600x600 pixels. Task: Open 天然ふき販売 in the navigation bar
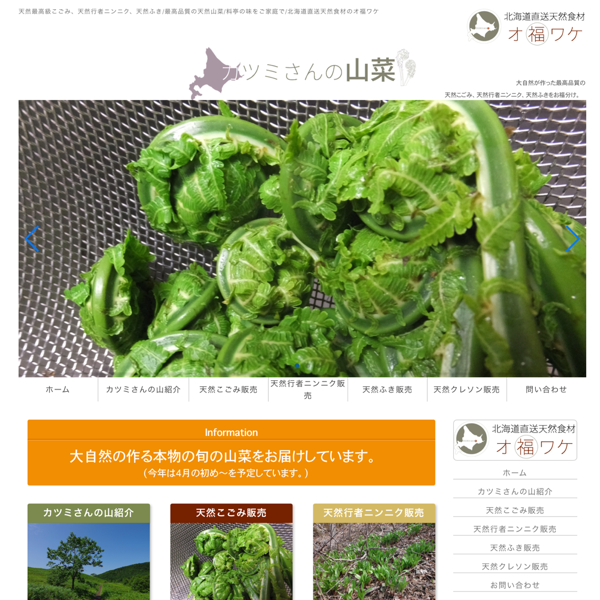(x=387, y=390)
